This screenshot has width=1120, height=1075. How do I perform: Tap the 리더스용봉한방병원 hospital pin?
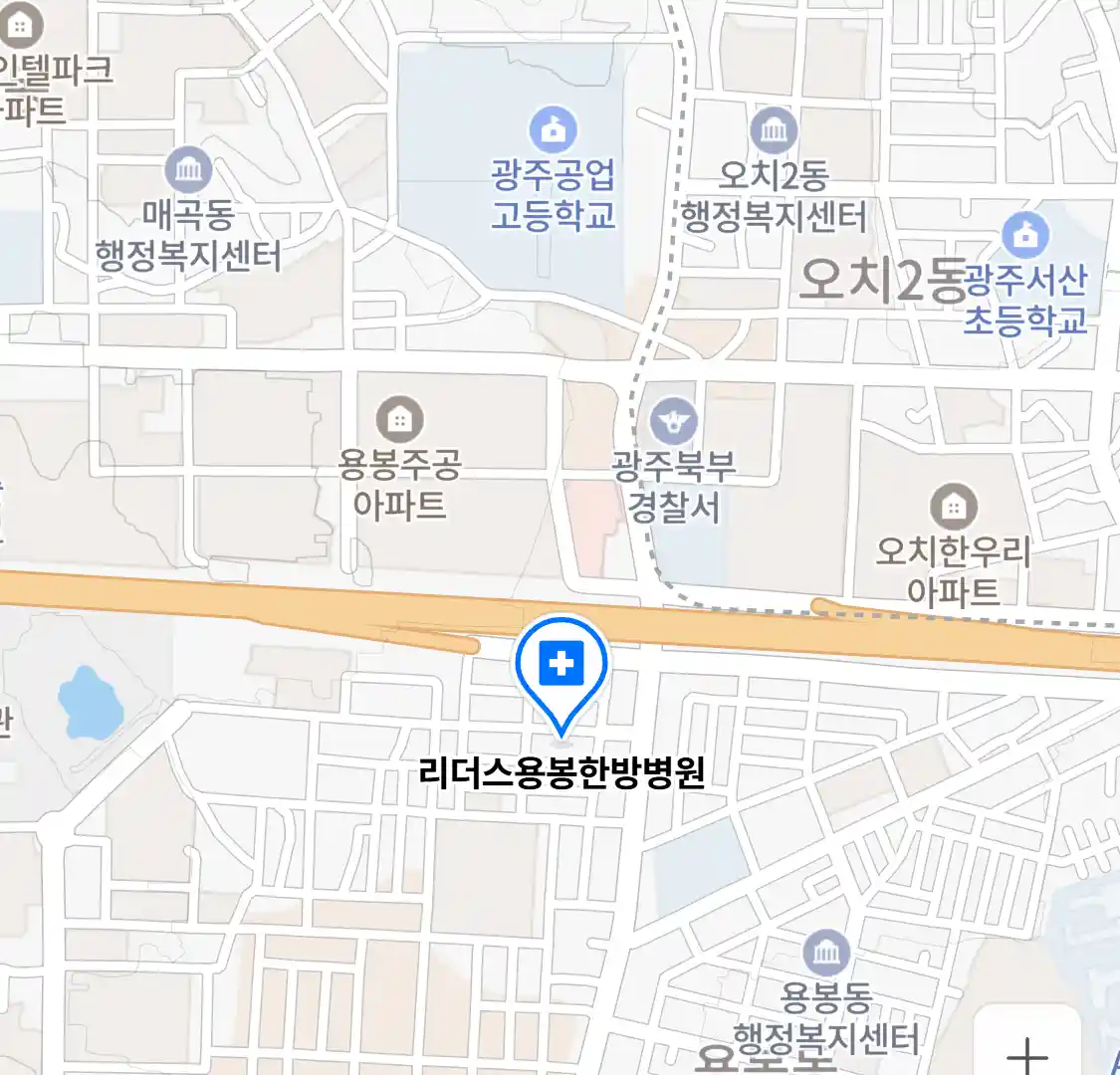[561, 665]
